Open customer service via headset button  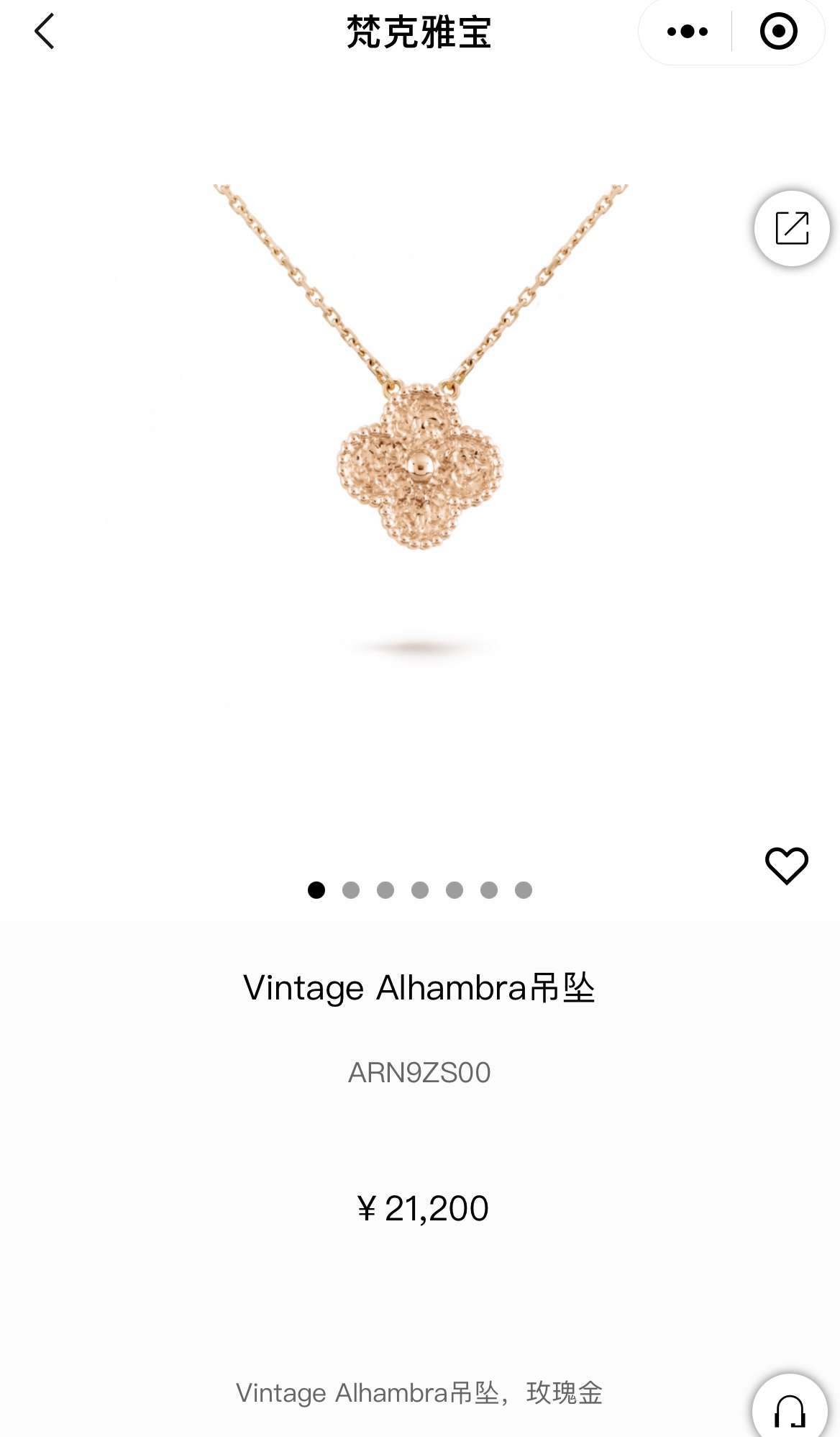[x=790, y=1409]
